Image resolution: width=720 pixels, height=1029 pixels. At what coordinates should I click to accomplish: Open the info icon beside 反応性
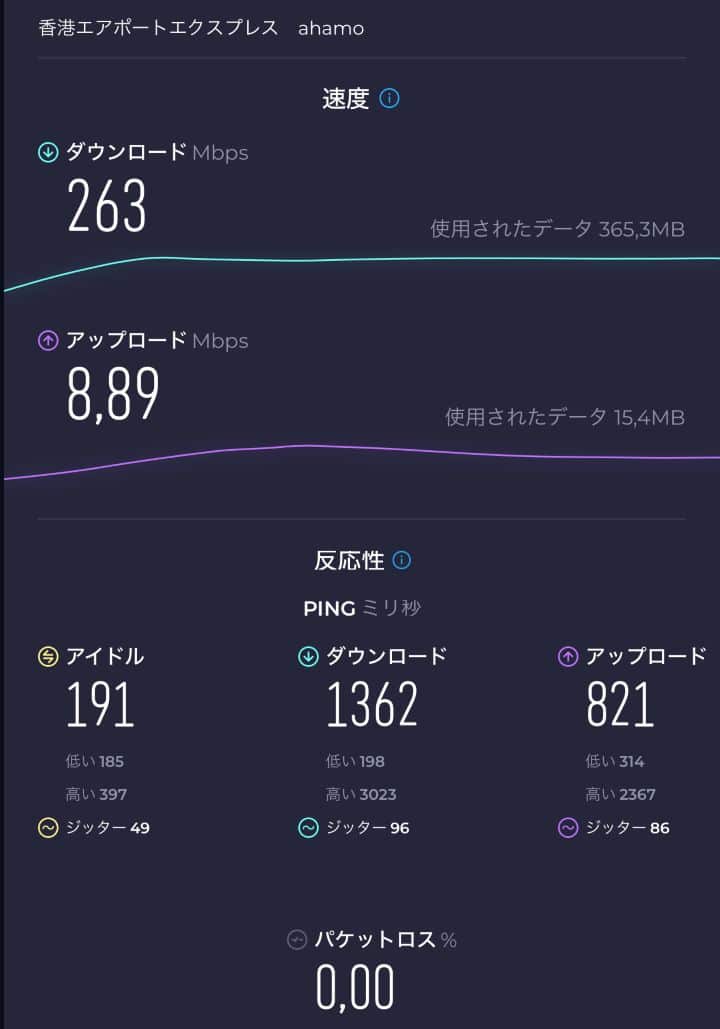[x=401, y=560]
